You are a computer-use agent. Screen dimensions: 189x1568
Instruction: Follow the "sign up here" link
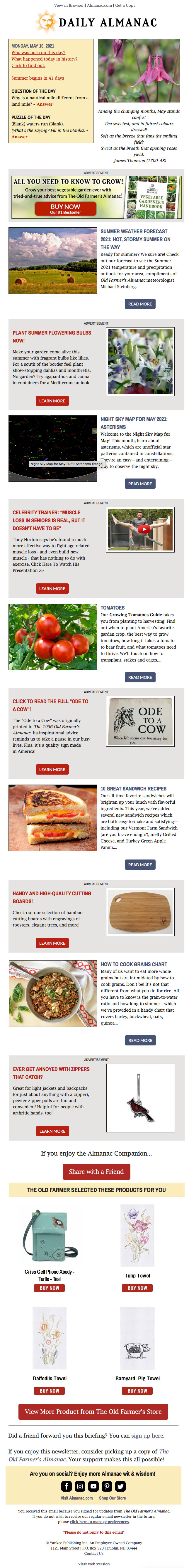pos(147,1435)
